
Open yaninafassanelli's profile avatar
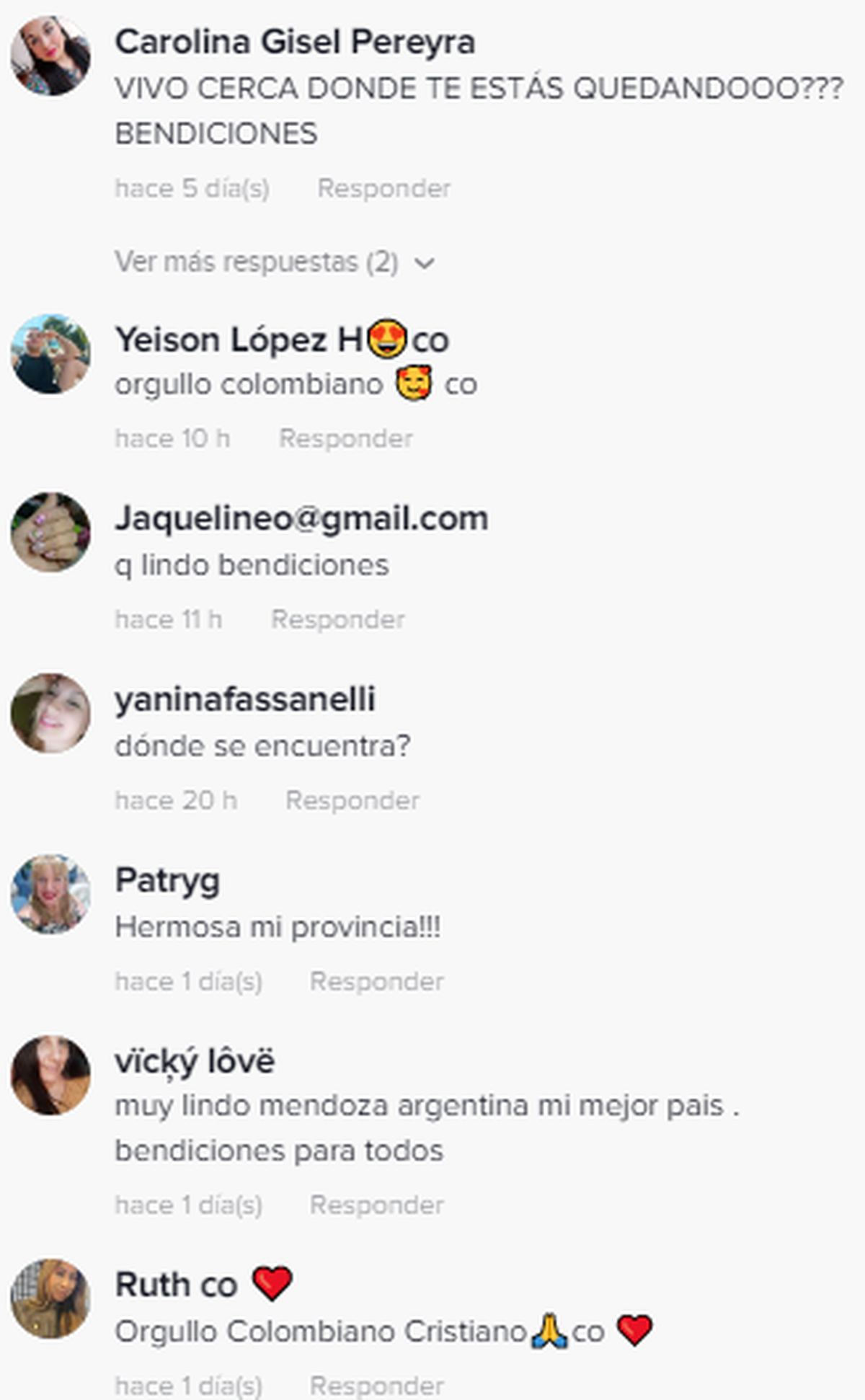click(x=50, y=714)
